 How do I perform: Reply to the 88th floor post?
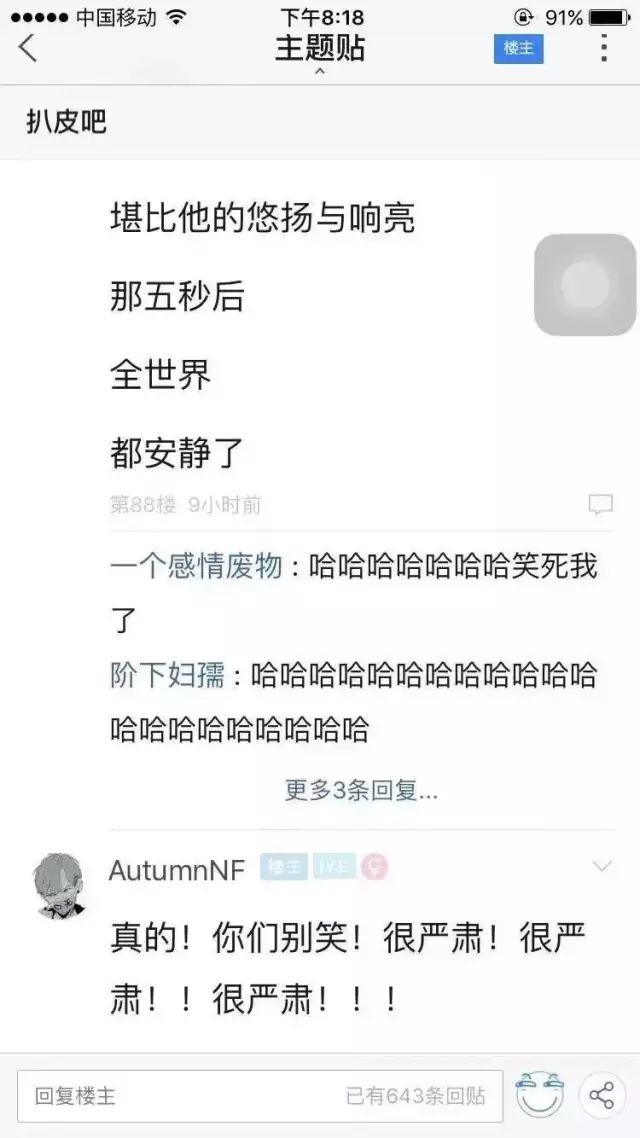(600, 505)
